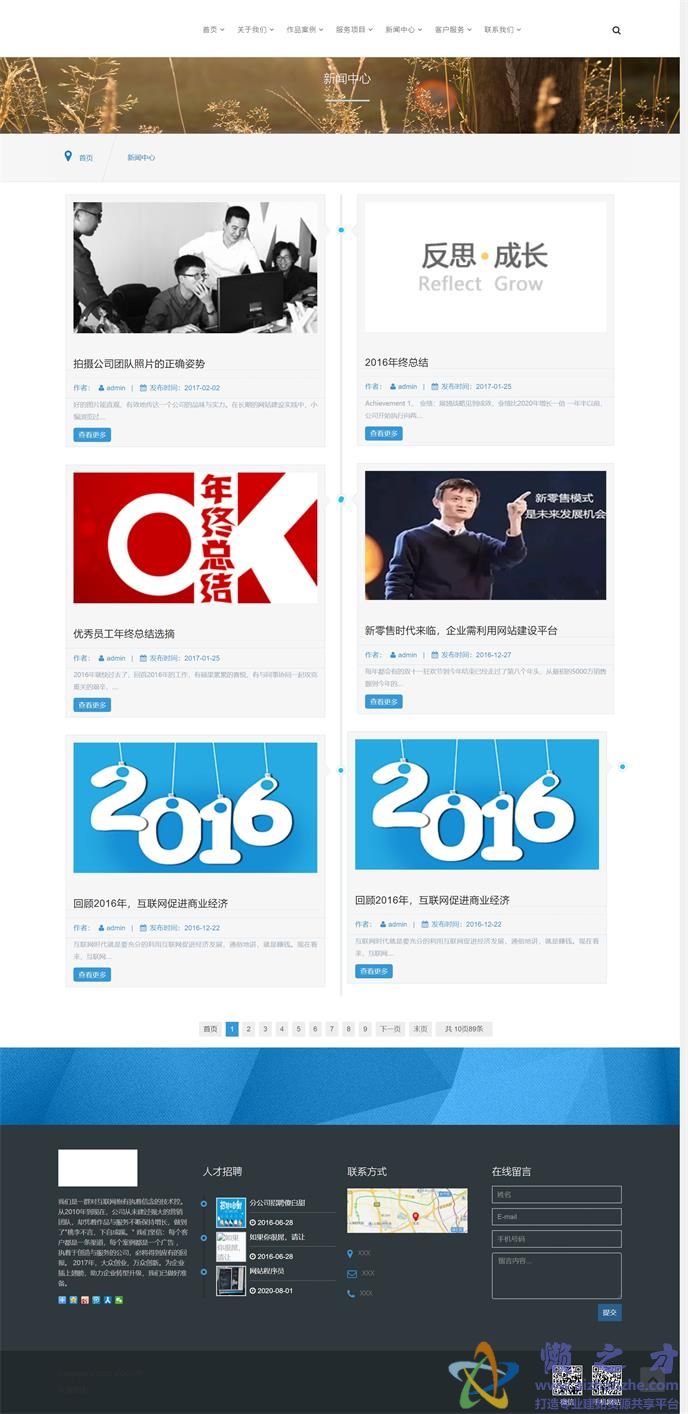This screenshot has height=1414, width=688.
Task: Go to page 2 in pagination
Action: coord(249,1029)
